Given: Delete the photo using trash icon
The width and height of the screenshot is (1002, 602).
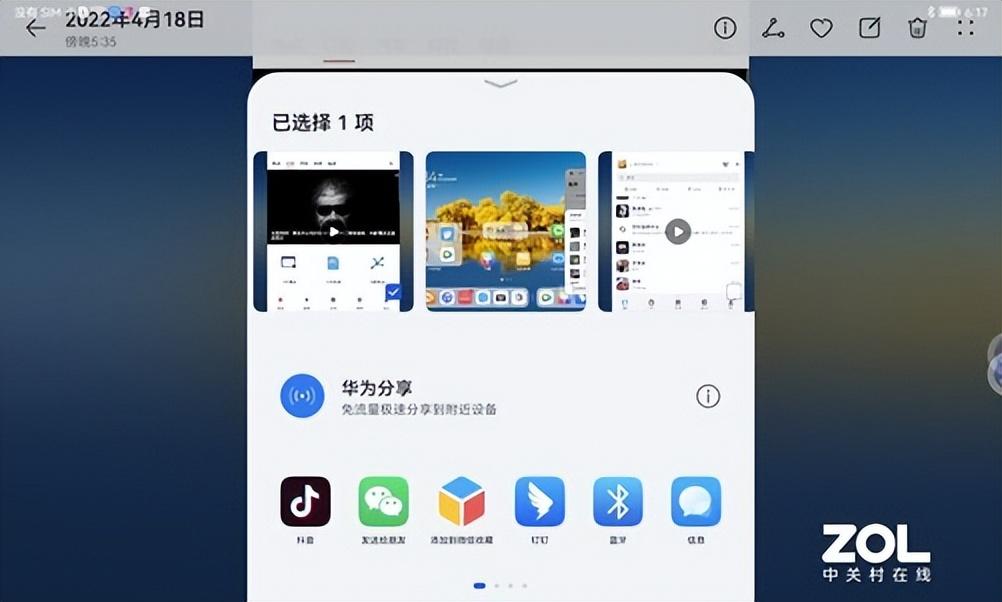Looking at the screenshot, I should [x=917, y=28].
